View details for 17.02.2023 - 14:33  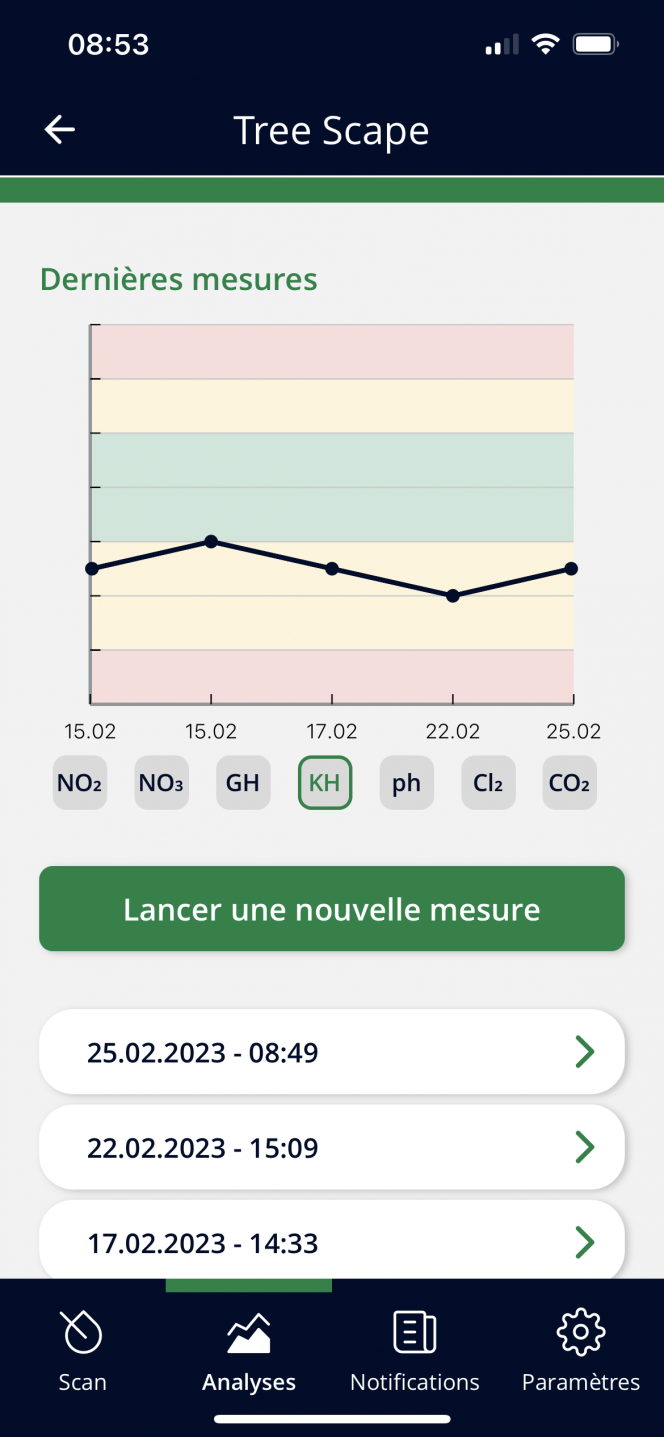coord(332,1240)
